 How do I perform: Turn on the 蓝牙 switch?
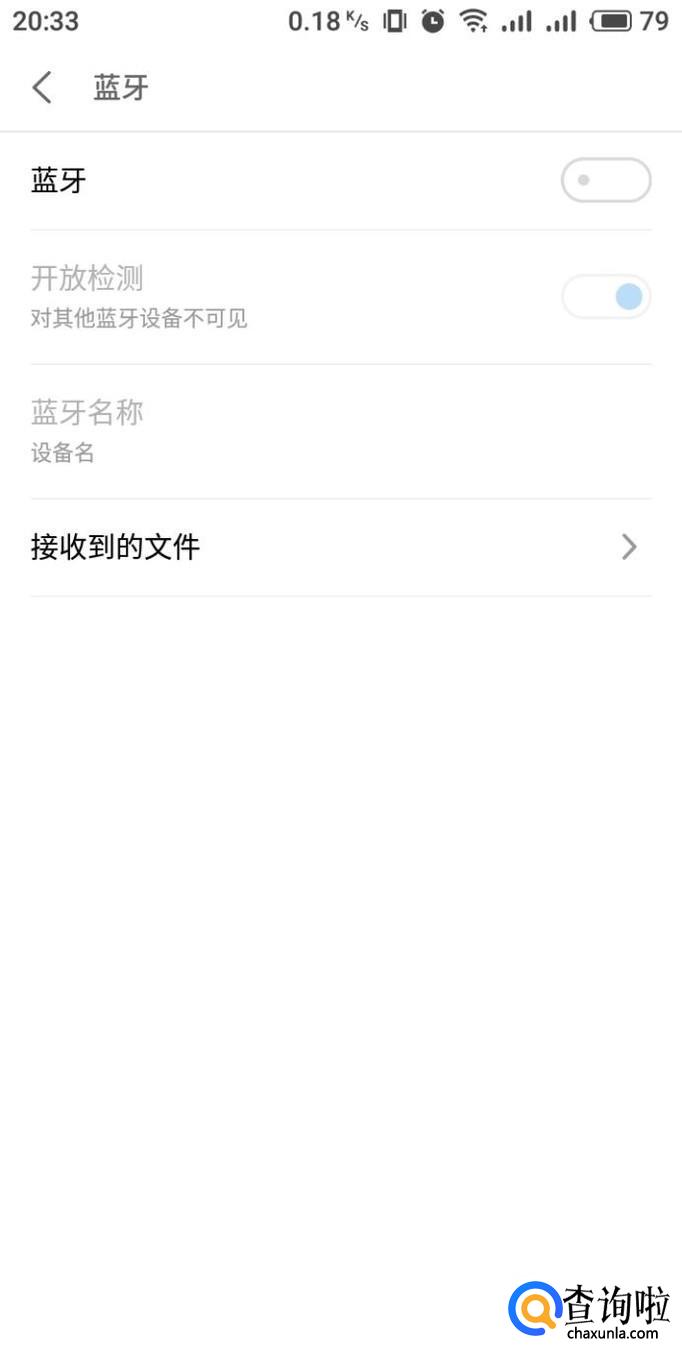pyautogui.click(x=606, y=181)
